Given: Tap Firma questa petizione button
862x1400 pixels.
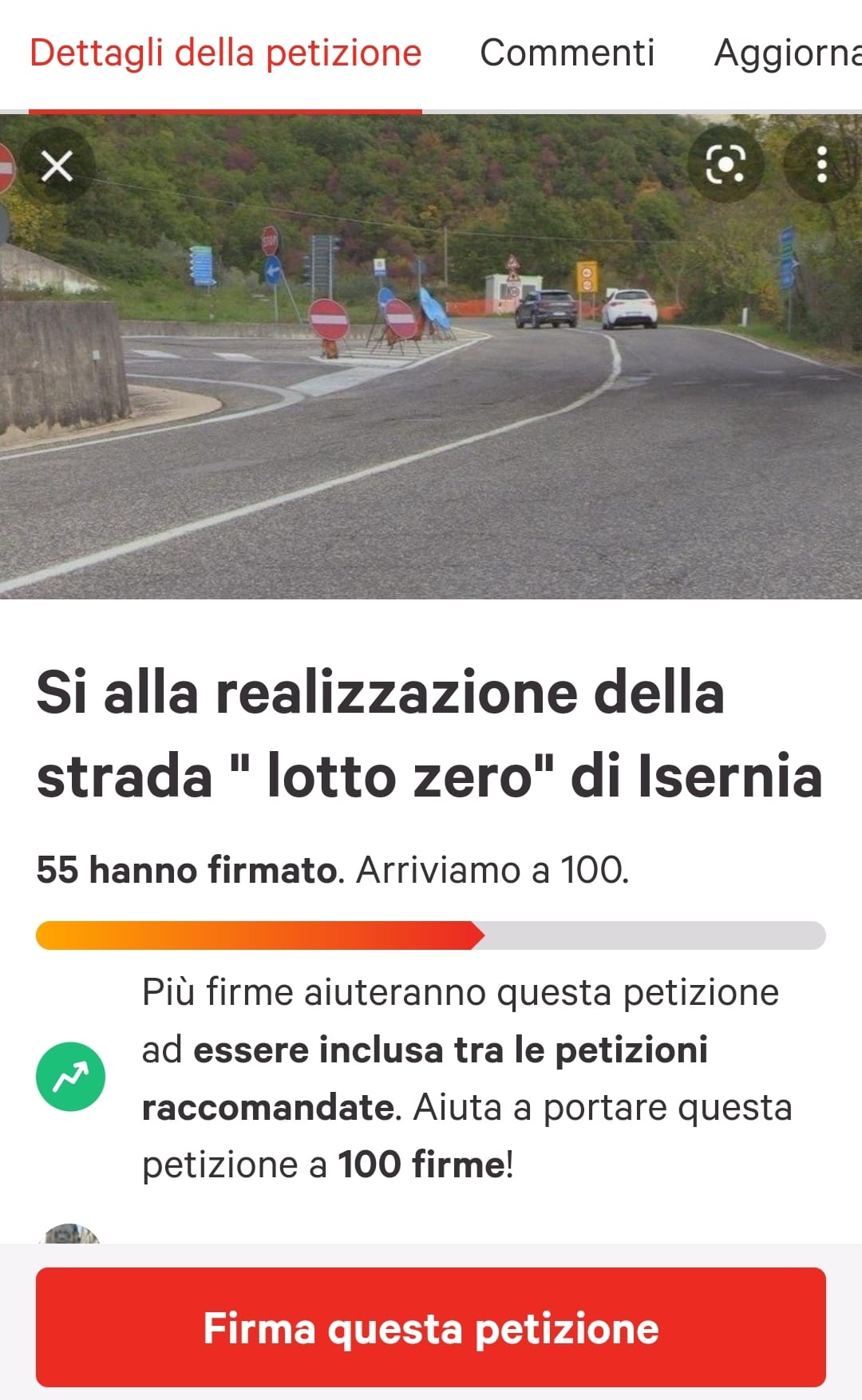Looking at the screenshot, I should 431,1328.
